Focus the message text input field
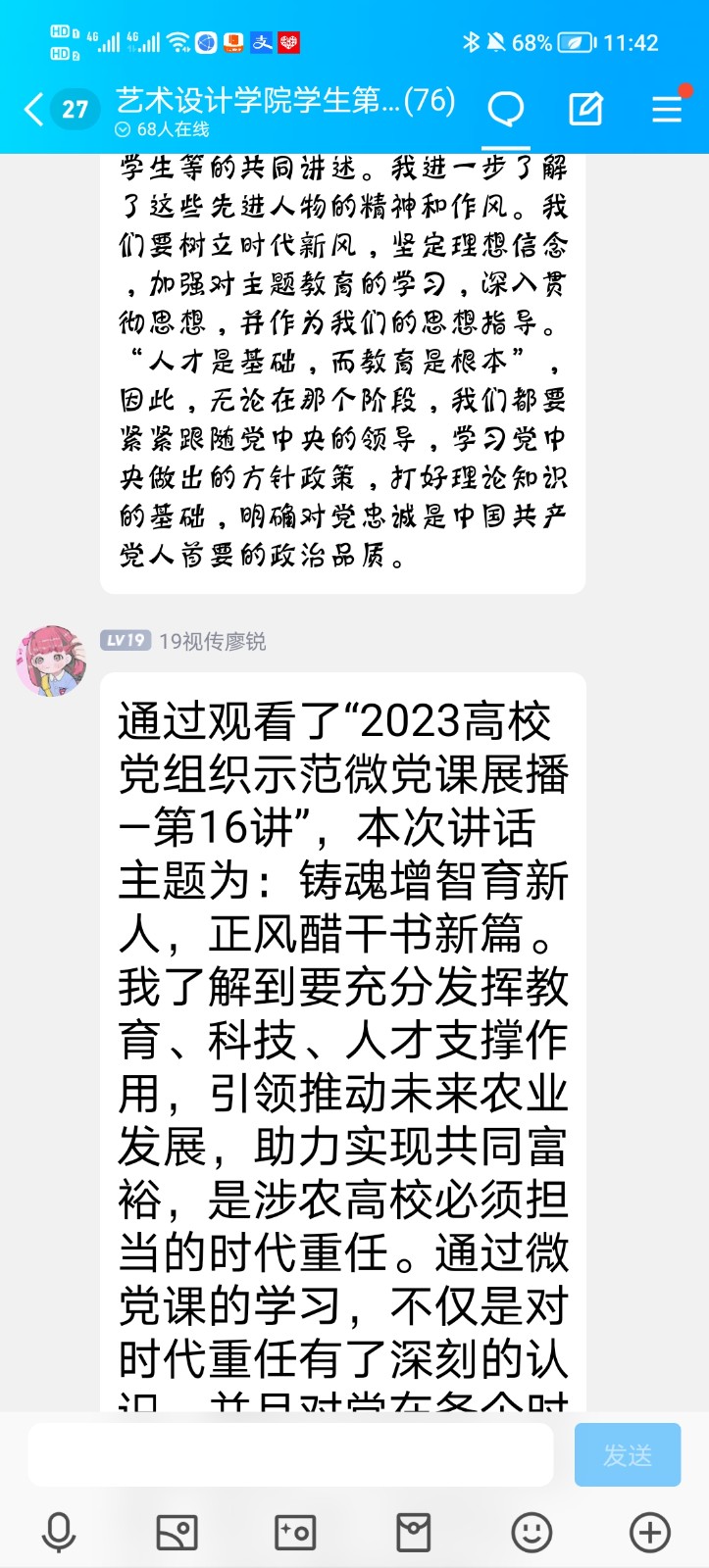This screenshot has width=709, height=1568. (x=290, y=1455)
